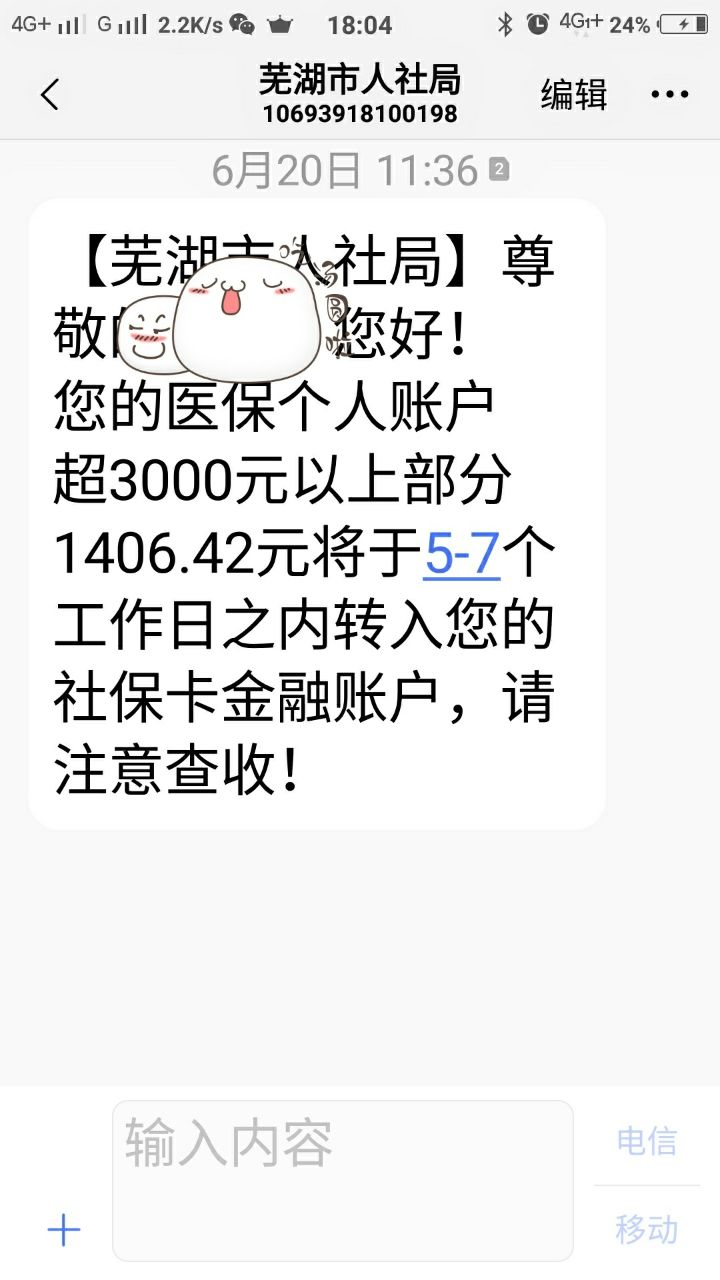Send via the 移动 SIM button

(647, 1229)
